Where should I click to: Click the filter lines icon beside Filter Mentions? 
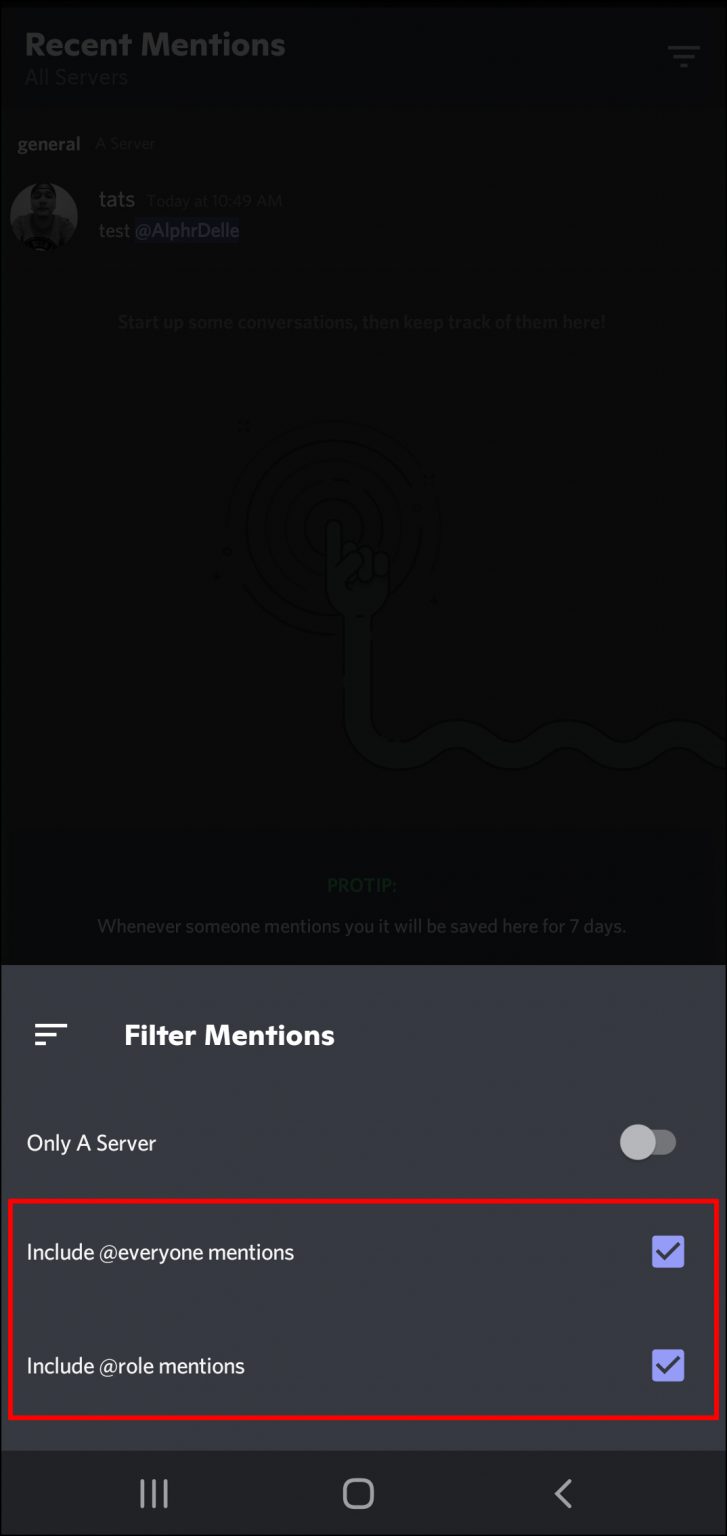[x=49, y=1035]
